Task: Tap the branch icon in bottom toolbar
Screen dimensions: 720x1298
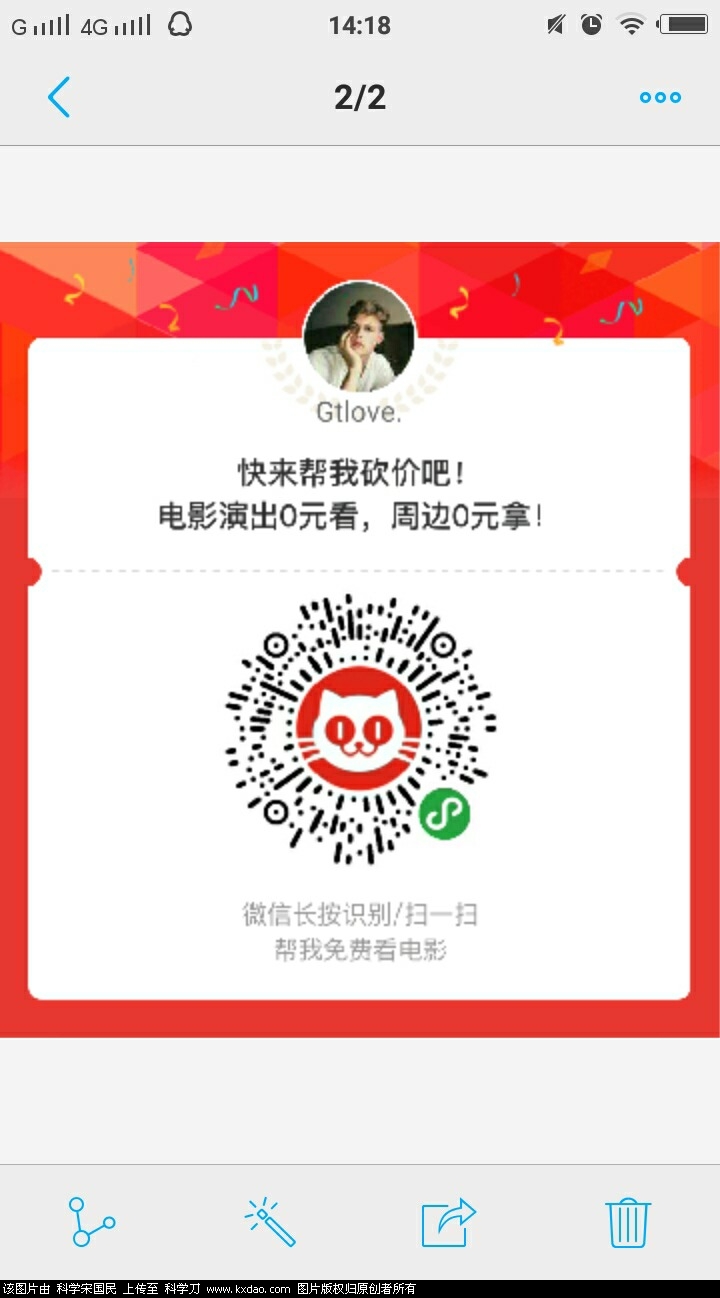Action: click(x=91, y=1222)
